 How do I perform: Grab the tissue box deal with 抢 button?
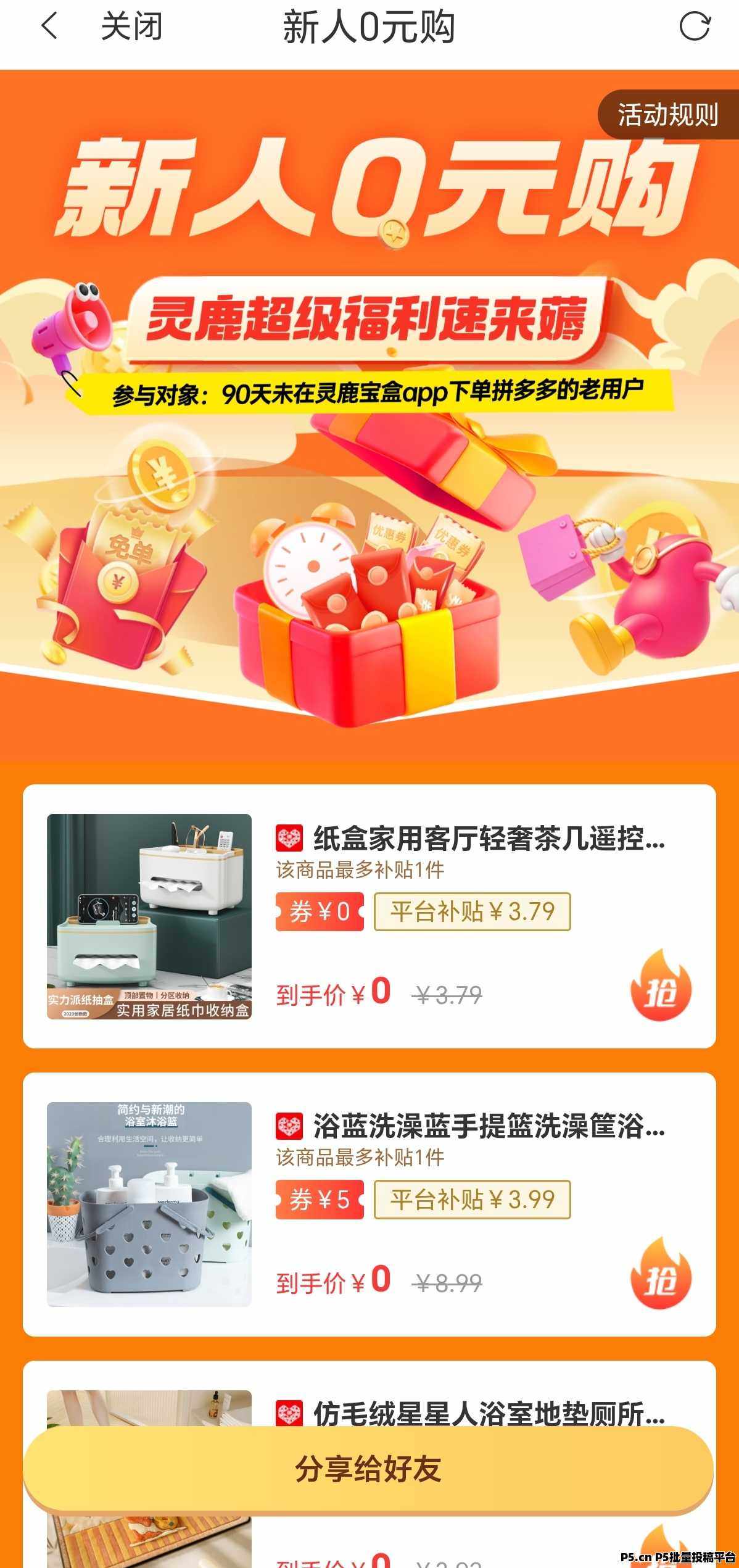661,985
